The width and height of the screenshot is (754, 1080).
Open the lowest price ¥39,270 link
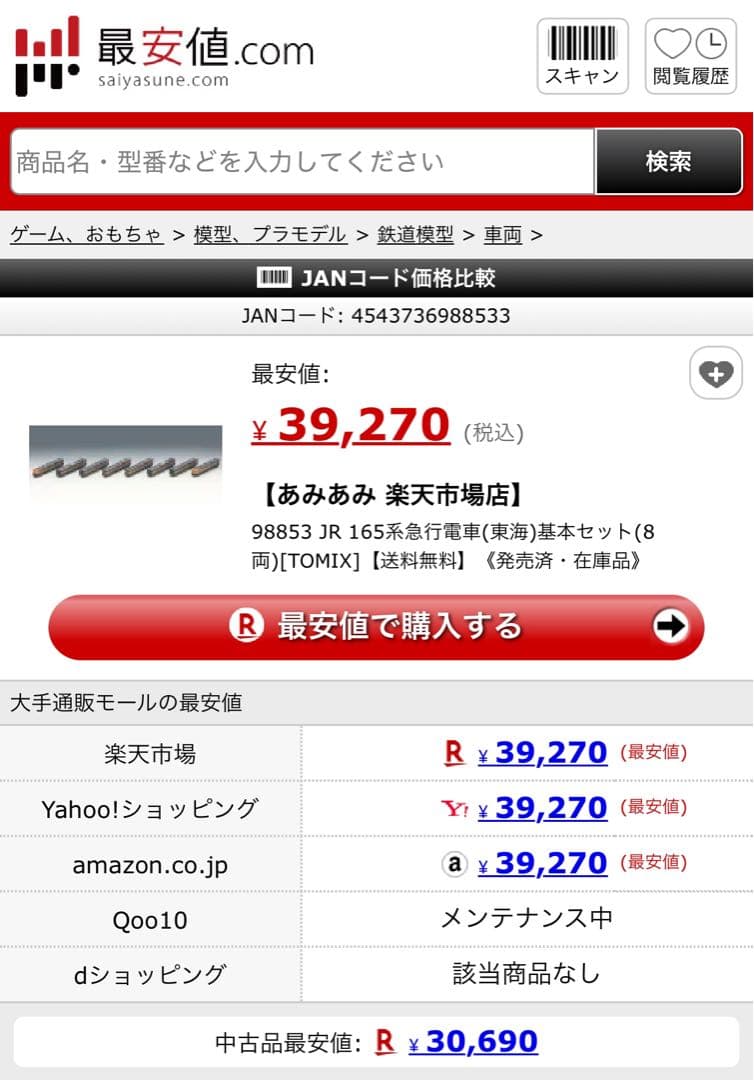(363, 425)
